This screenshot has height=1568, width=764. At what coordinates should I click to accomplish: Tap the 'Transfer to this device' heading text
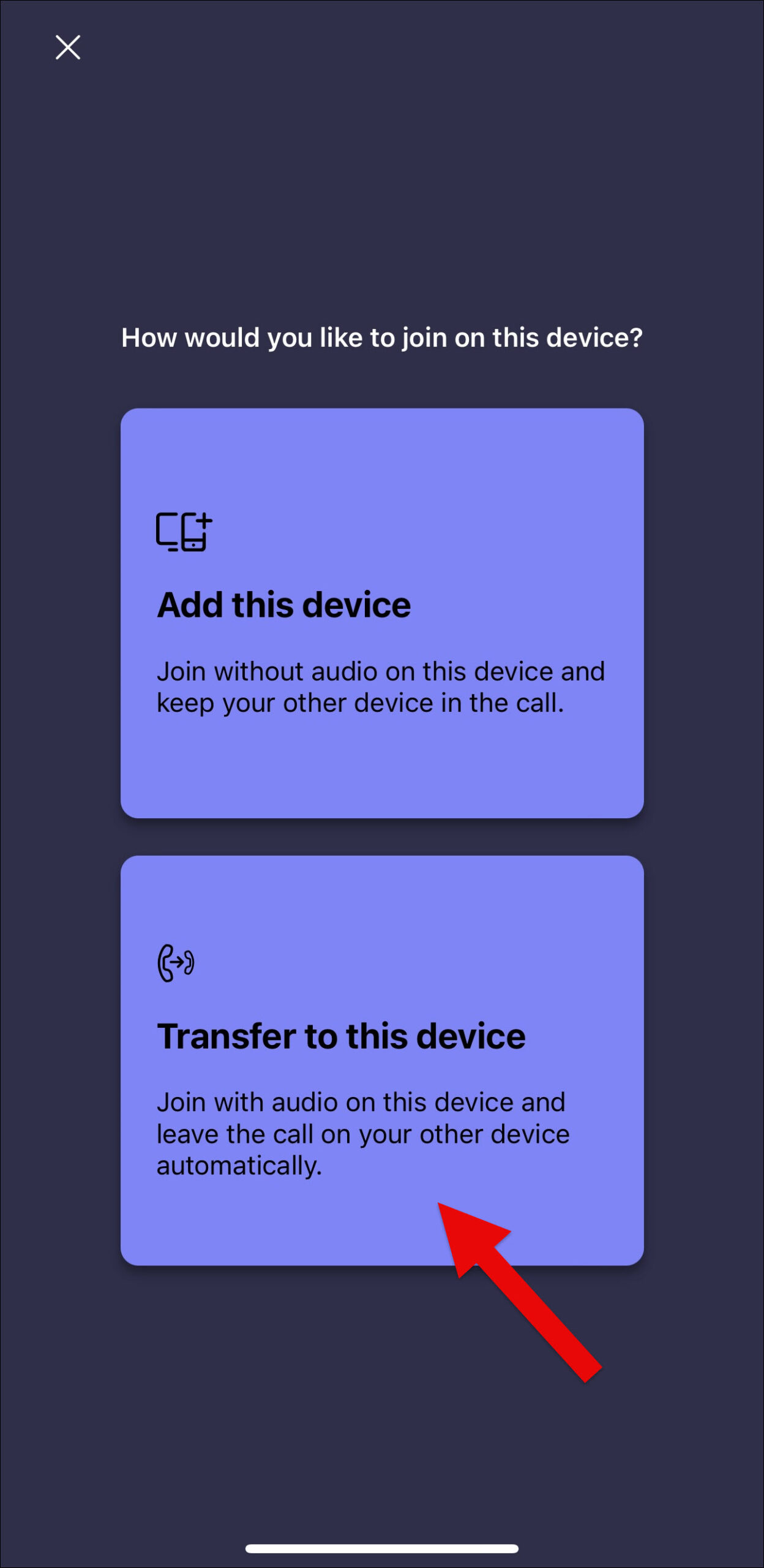pos(342,1036)
